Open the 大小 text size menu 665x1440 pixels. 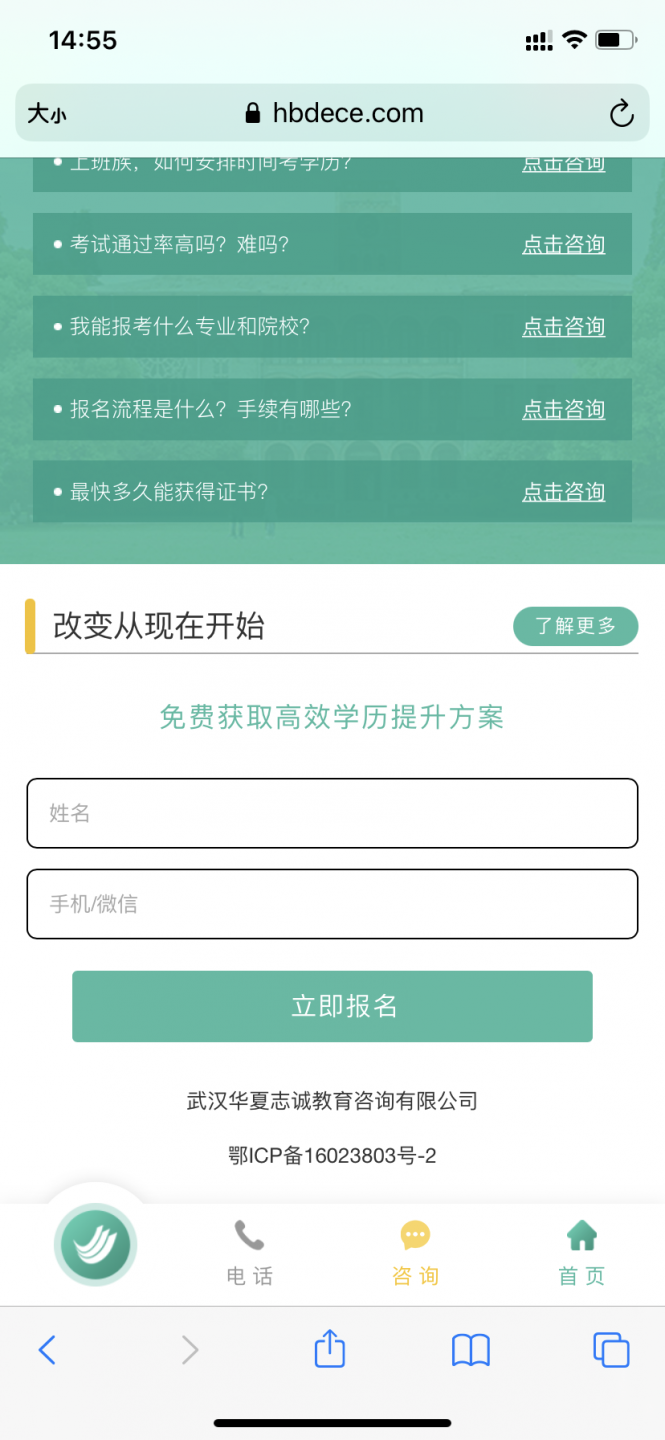(47, 114)
